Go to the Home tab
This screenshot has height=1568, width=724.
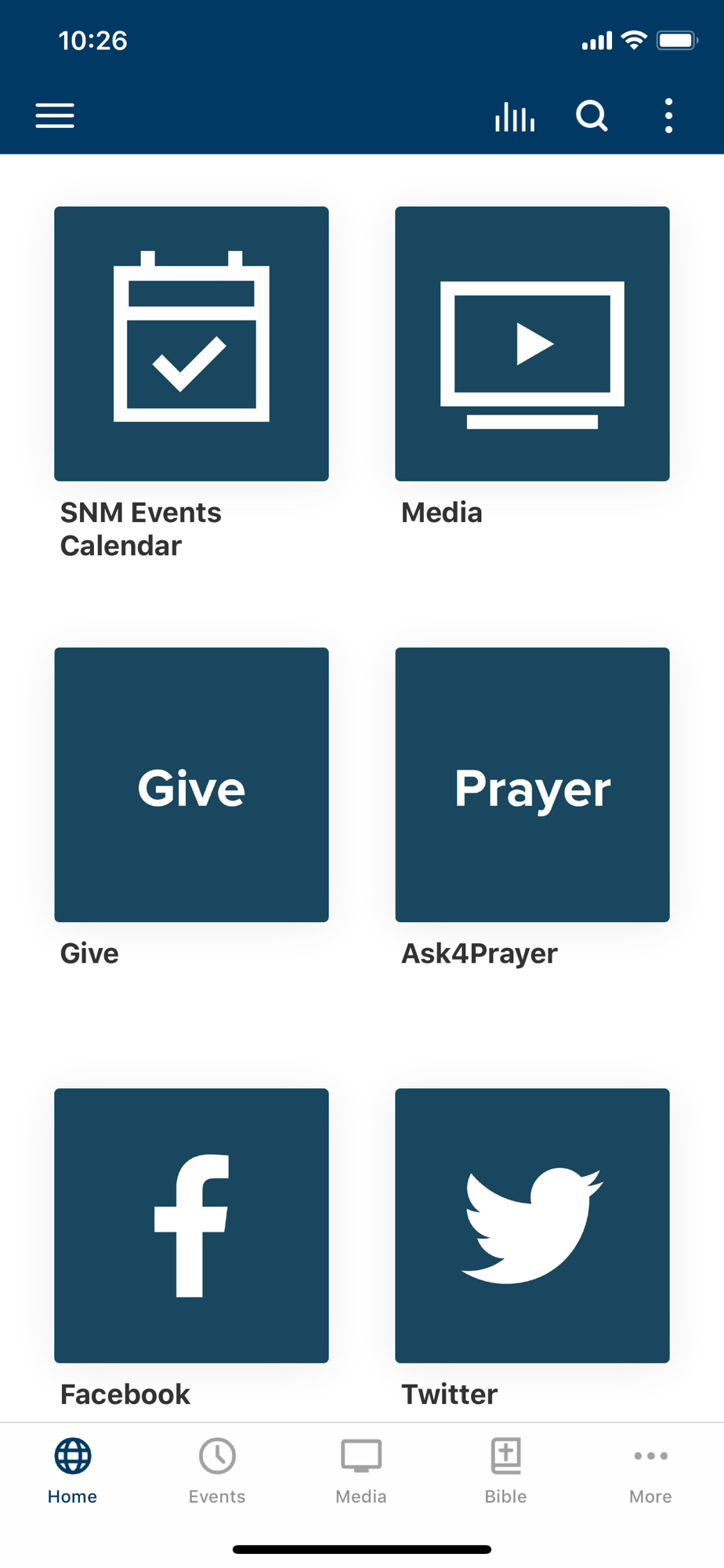[x=72, y=1471]
